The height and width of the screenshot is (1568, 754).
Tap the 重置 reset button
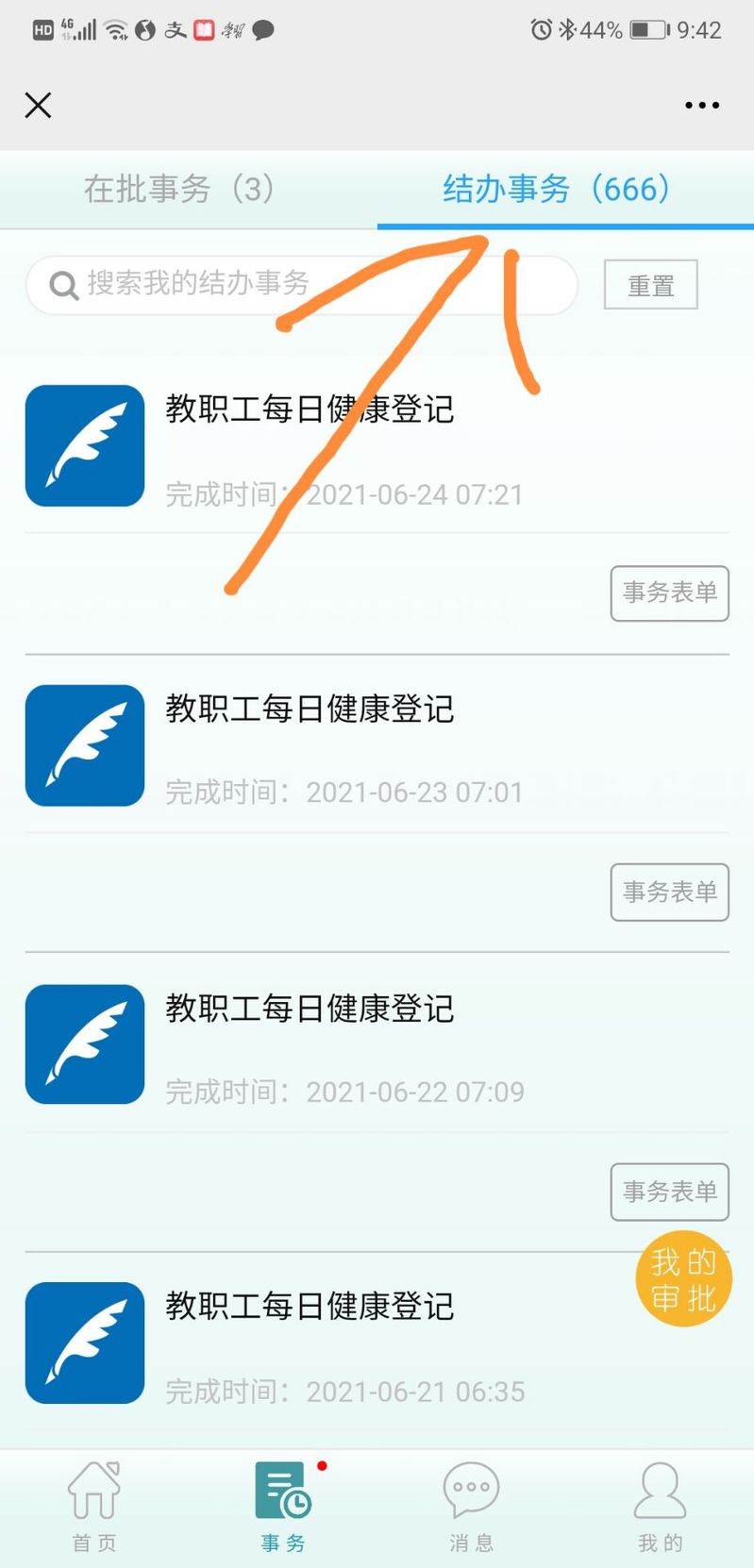coord(651,285)
